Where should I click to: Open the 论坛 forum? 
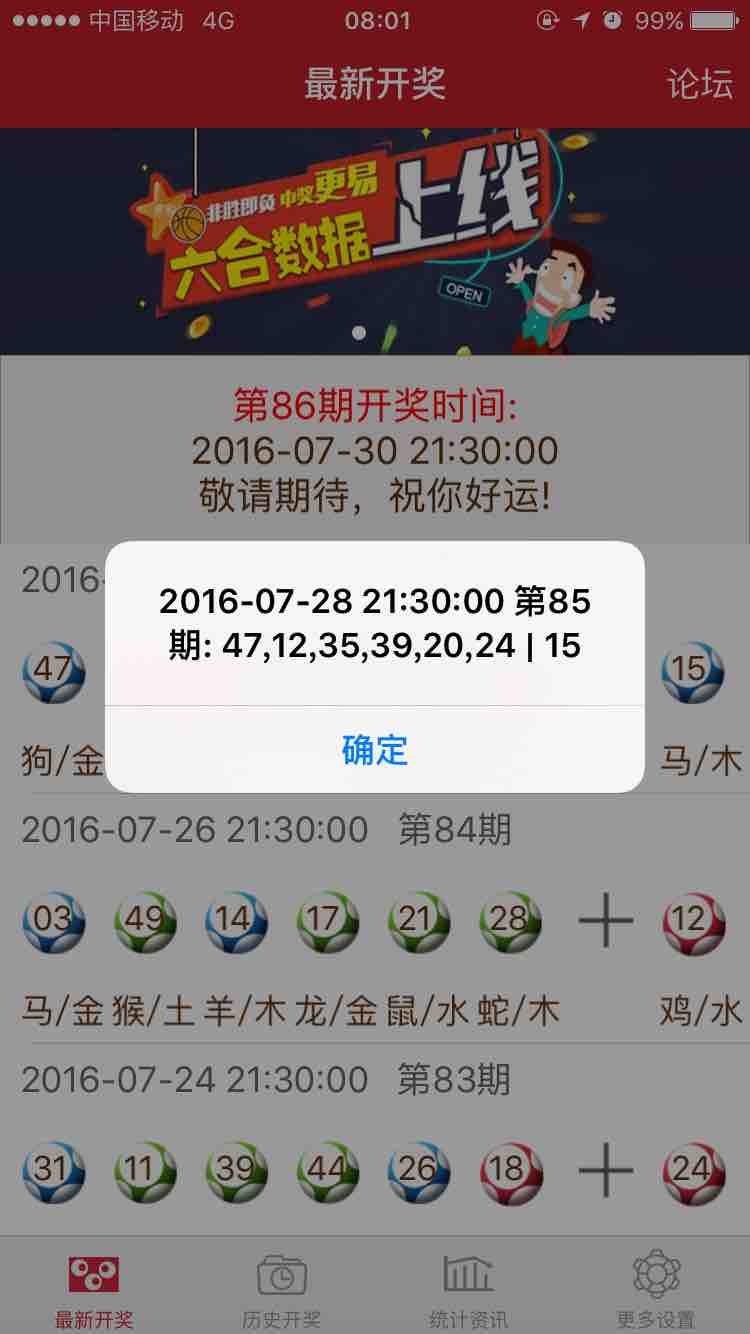click(x=700, y=84)
